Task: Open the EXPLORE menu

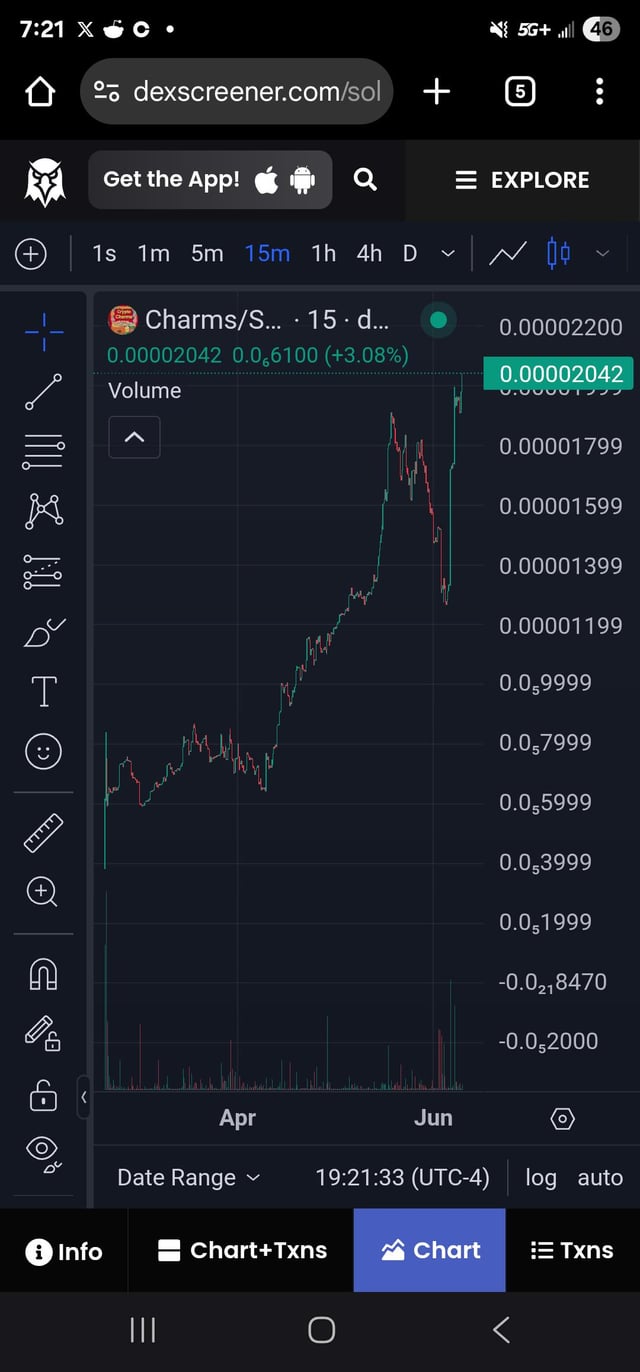Action: coord(522,180)
